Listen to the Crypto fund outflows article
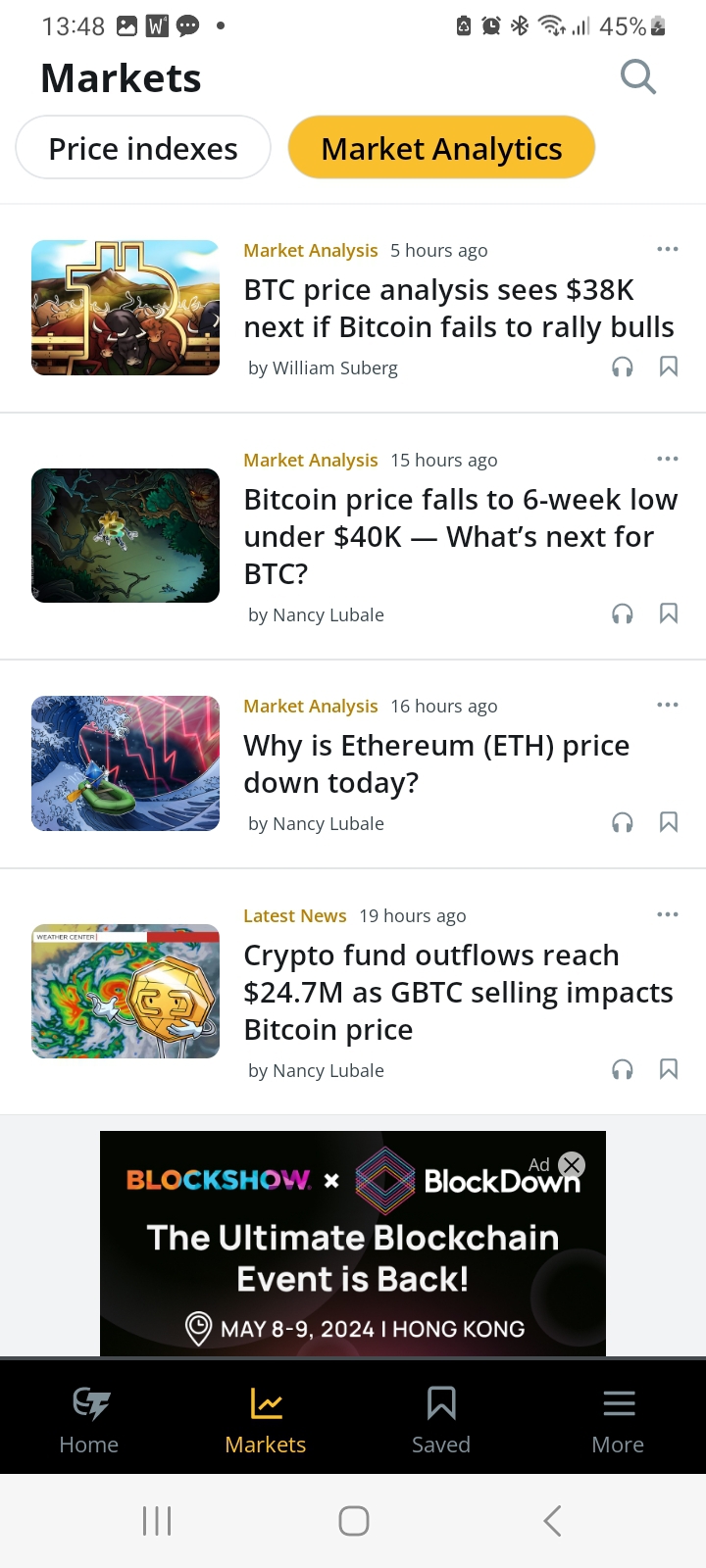The image size is (706, 1568). (622, 1069)
